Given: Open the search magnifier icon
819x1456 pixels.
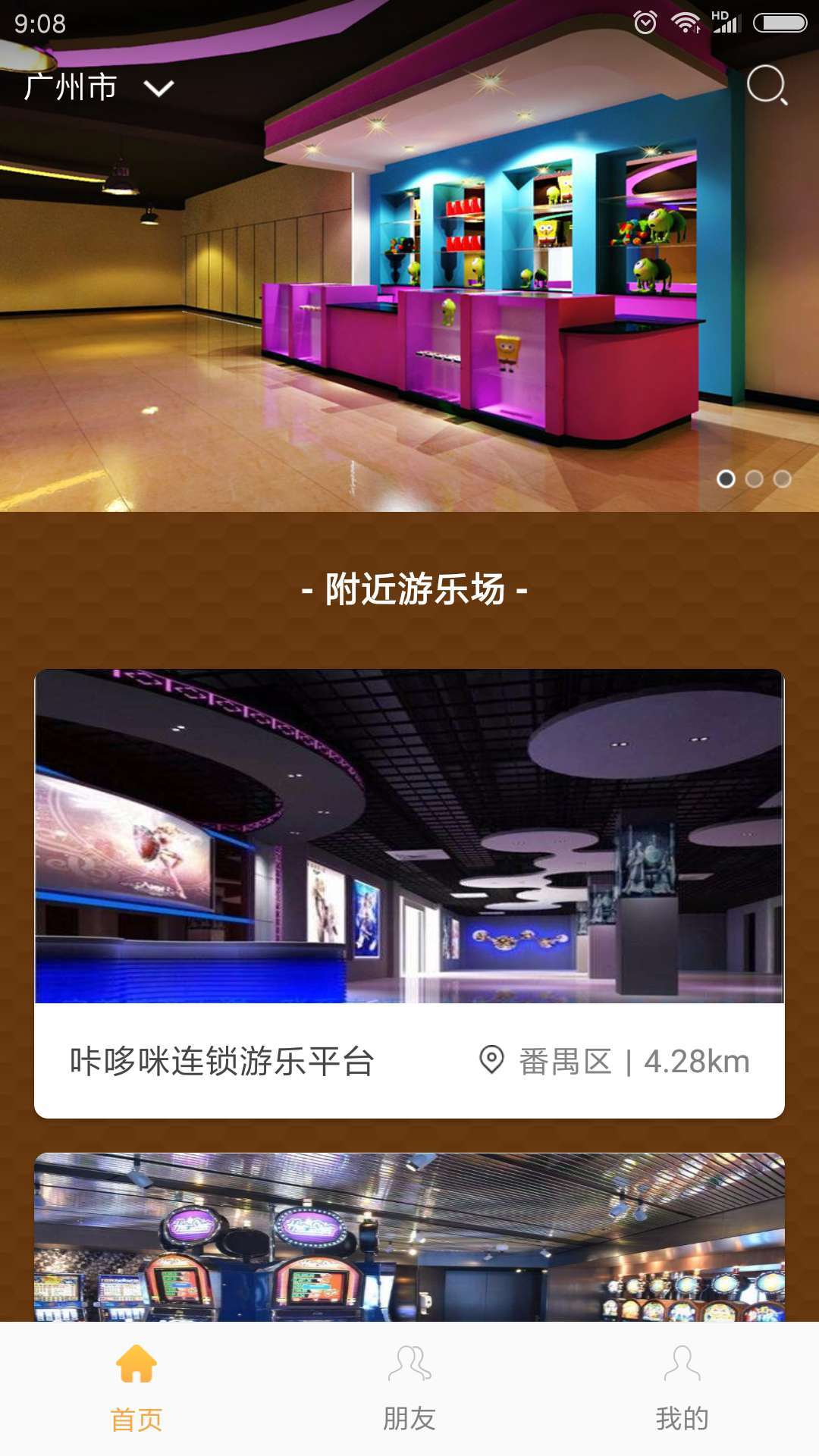Looking at the screenshot, I should coord(767,85).
